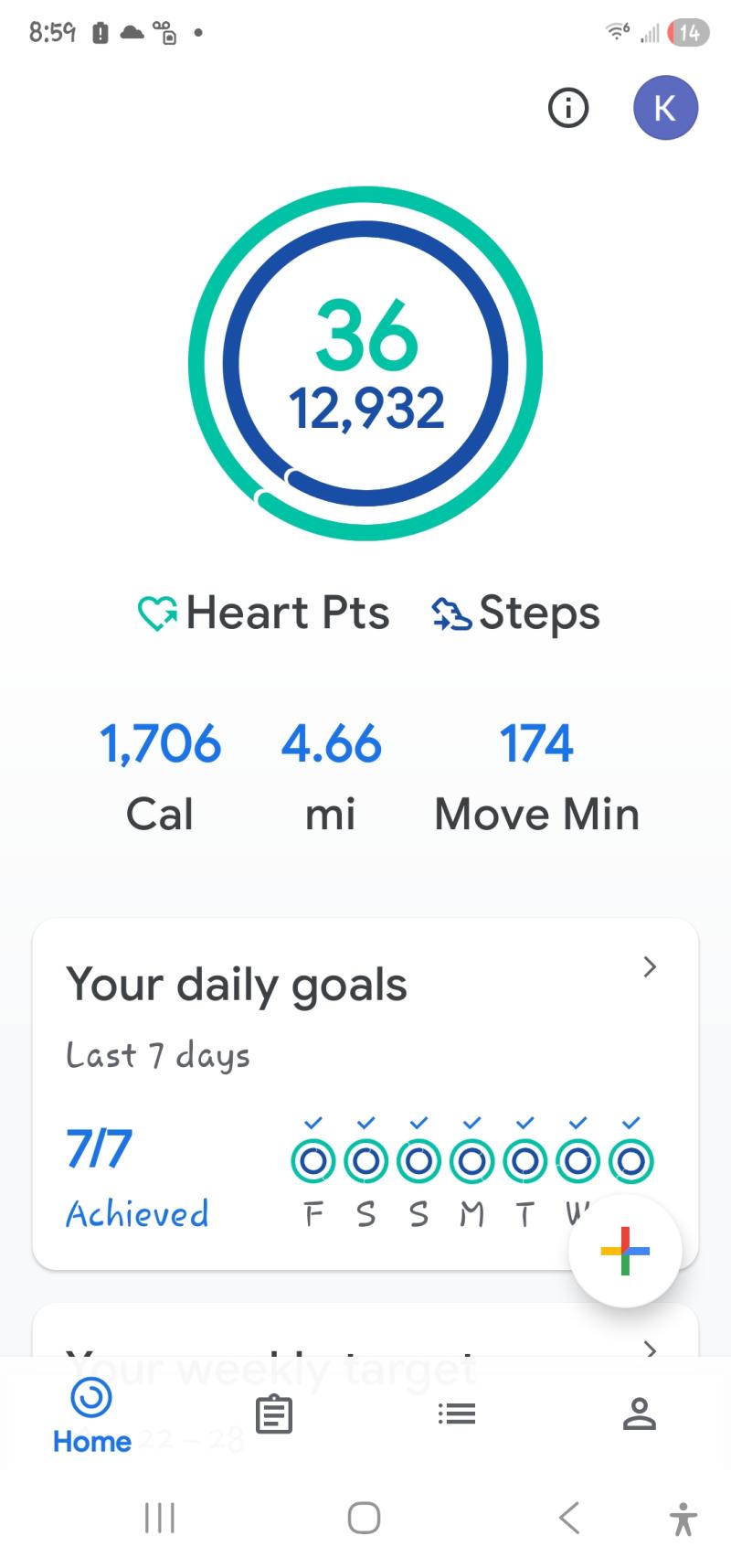Tap the multicolor plus add button
The image size is (731, 1568).
(625, 1251)
